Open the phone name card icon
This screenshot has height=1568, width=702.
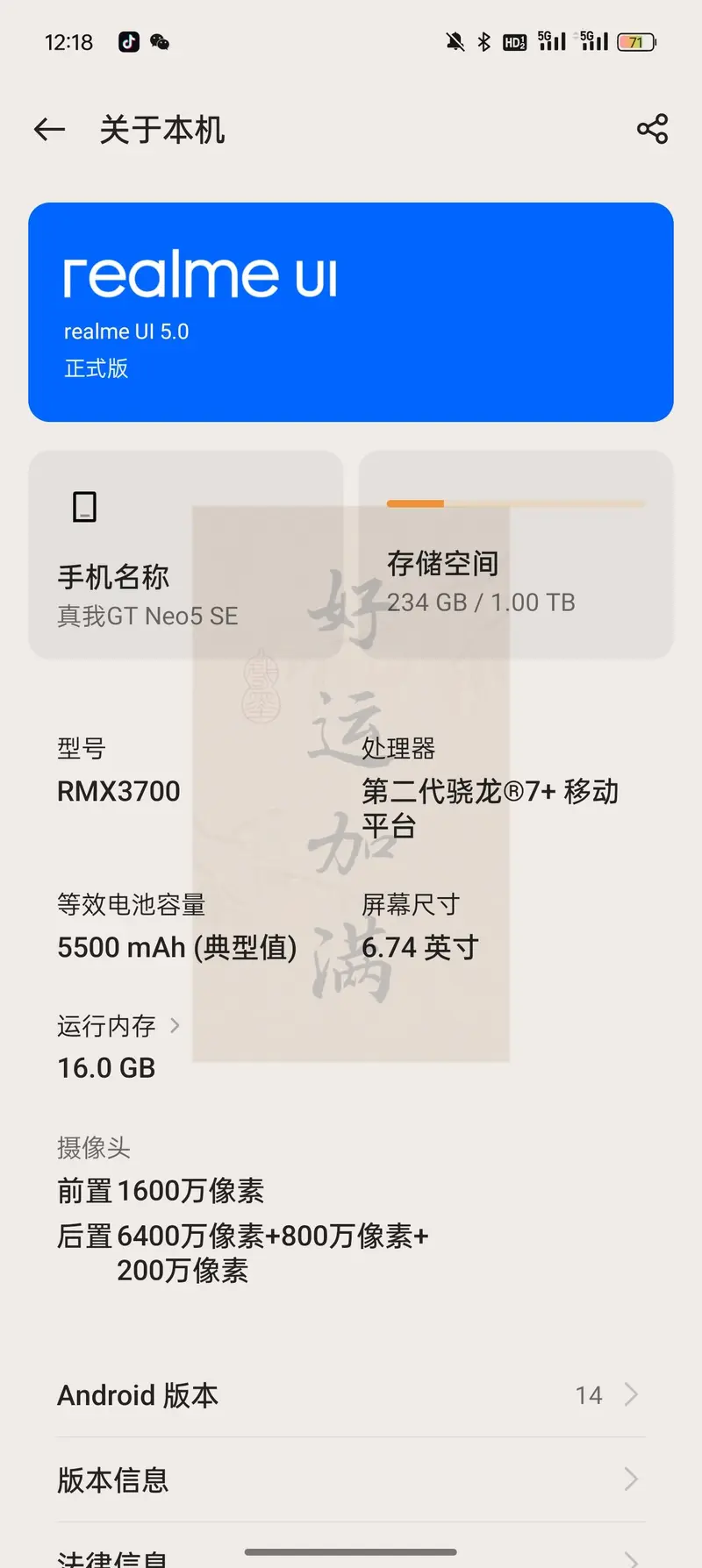tap(84, 507)
